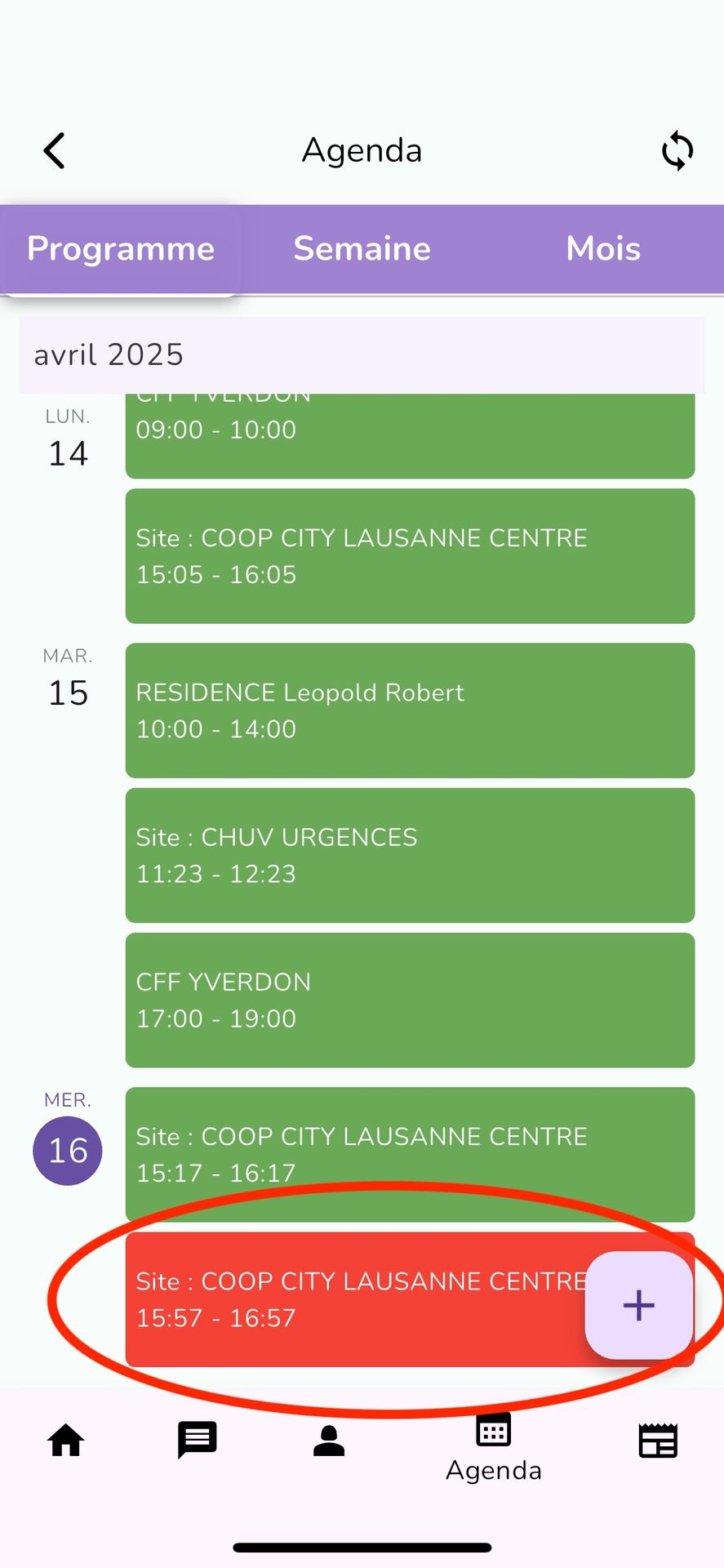Open COOP CITY LAUSANNE CENTRE 15:05 - 16:05 event
724x1568 pixels.
pyautogui.click(x=410, y=556)
